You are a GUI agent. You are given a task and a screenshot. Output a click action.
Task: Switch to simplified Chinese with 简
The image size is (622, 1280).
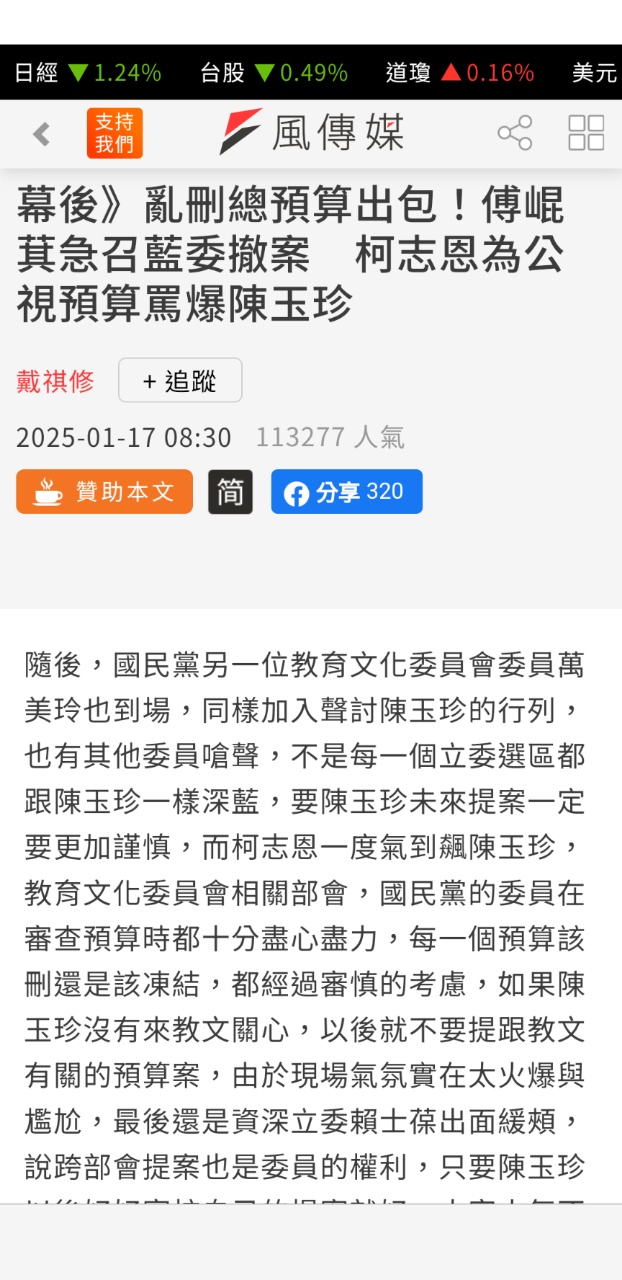230,492
